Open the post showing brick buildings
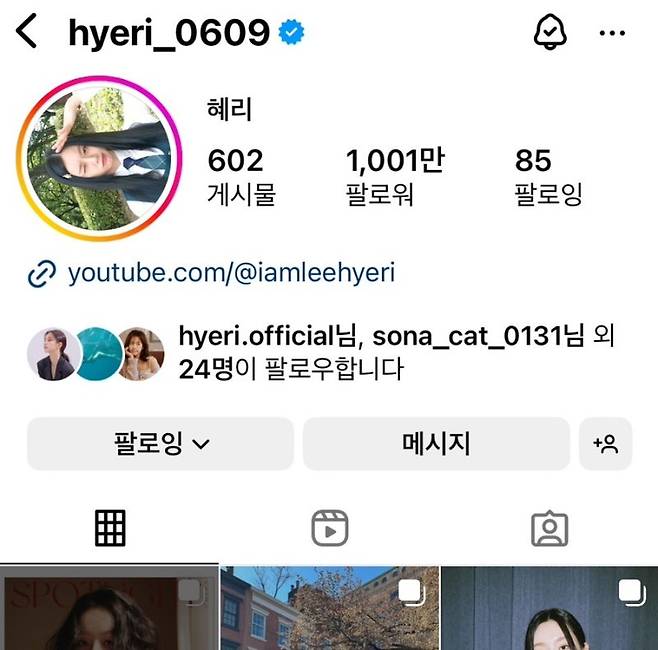The height and width of the screenshot is (650, 658). pyautogui.click(x=329, y=608)
